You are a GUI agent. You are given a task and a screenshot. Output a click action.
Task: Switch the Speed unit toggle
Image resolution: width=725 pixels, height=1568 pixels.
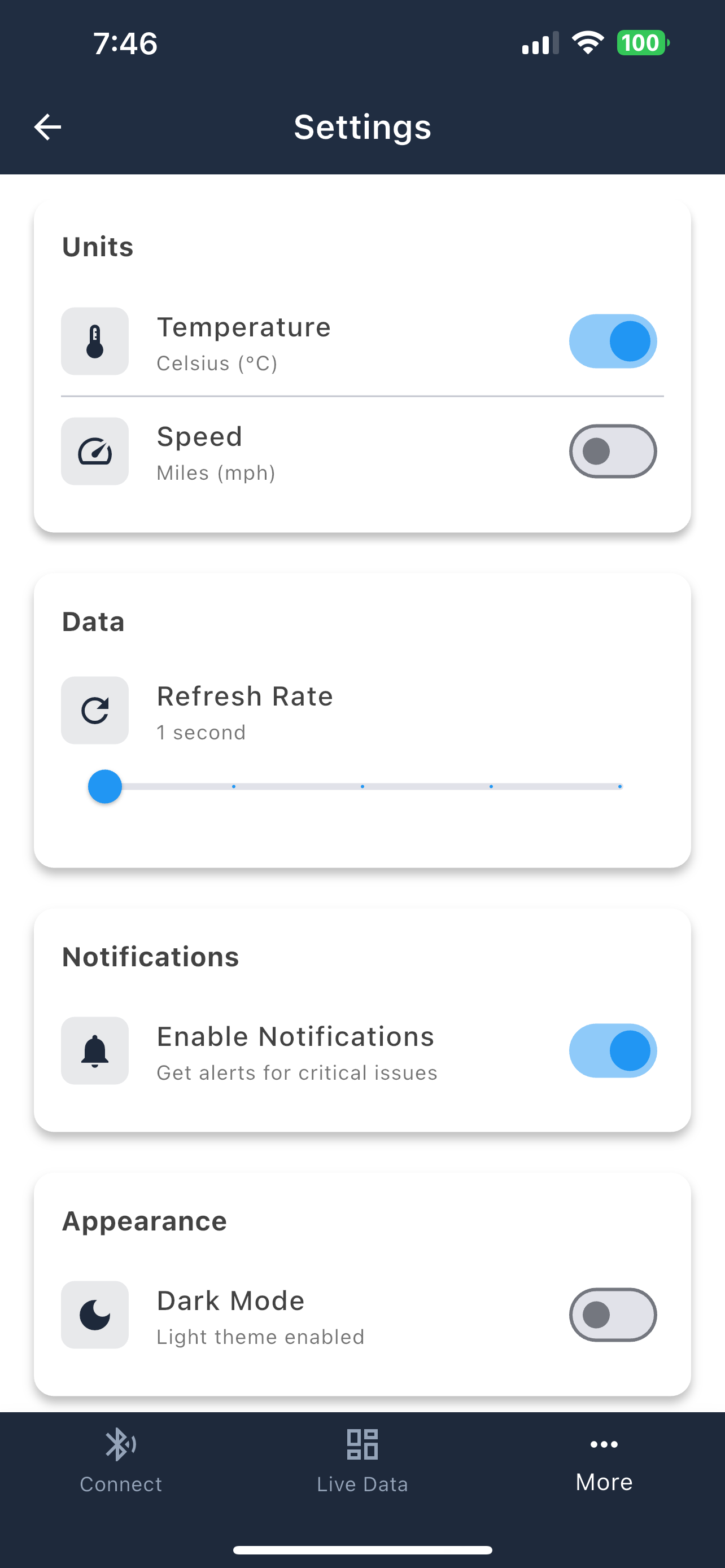pos(613,451)
